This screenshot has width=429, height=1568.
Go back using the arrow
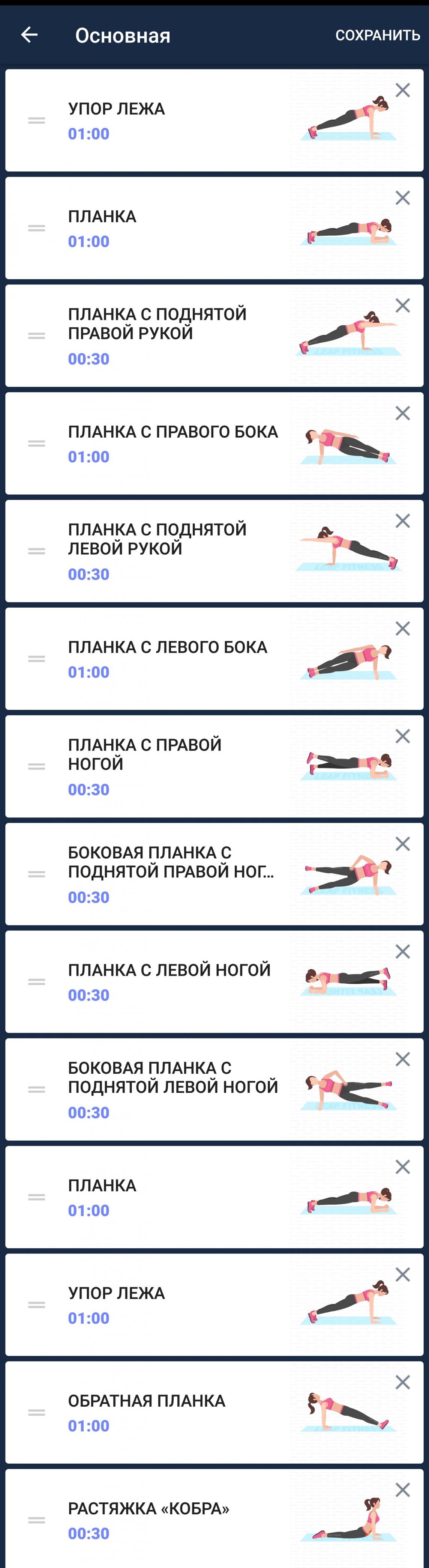pyautogui.click(x=29, y=35)
